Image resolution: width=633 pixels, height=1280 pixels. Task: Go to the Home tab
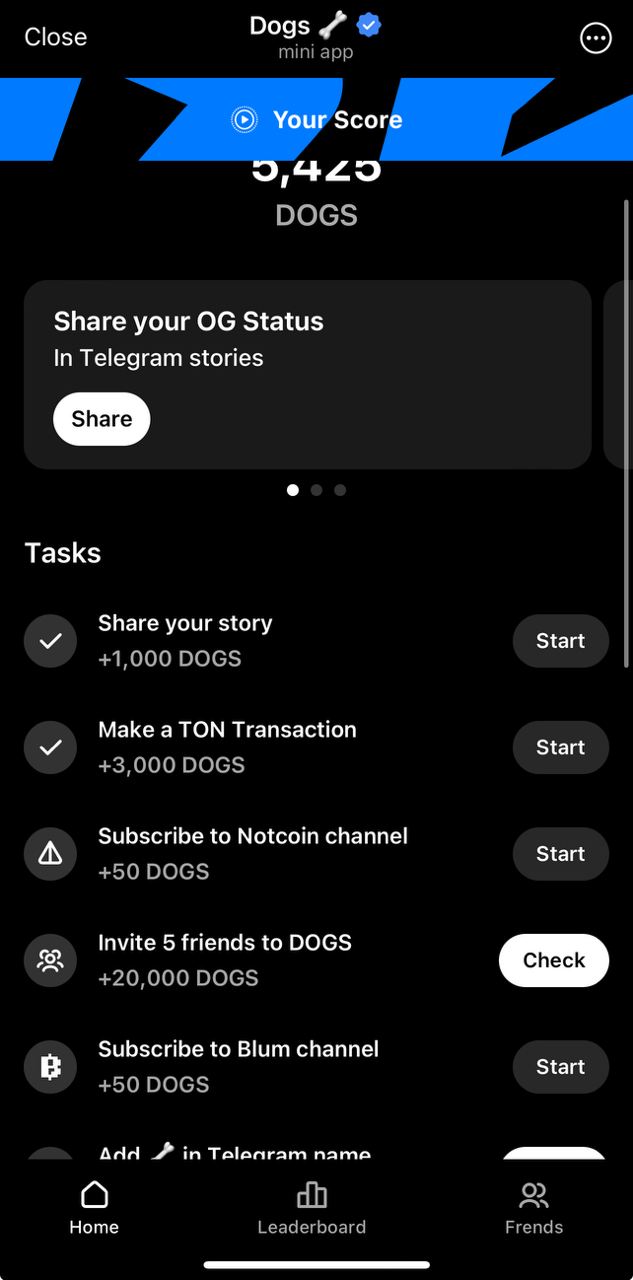click(94, 1208)
